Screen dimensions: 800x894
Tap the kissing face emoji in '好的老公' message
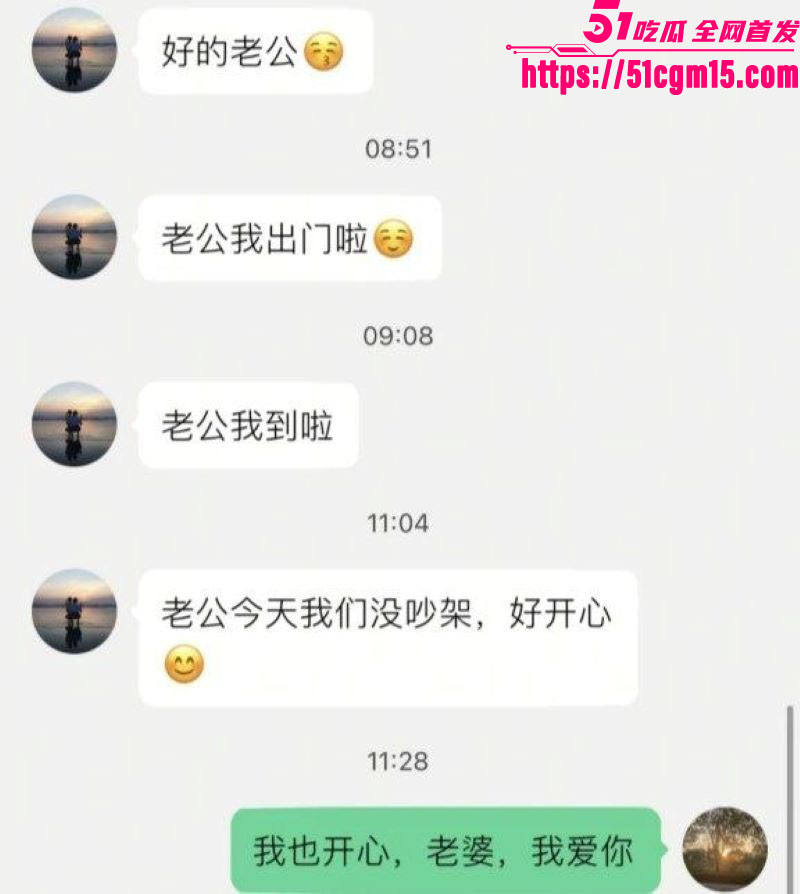click(x=323, y=49)
